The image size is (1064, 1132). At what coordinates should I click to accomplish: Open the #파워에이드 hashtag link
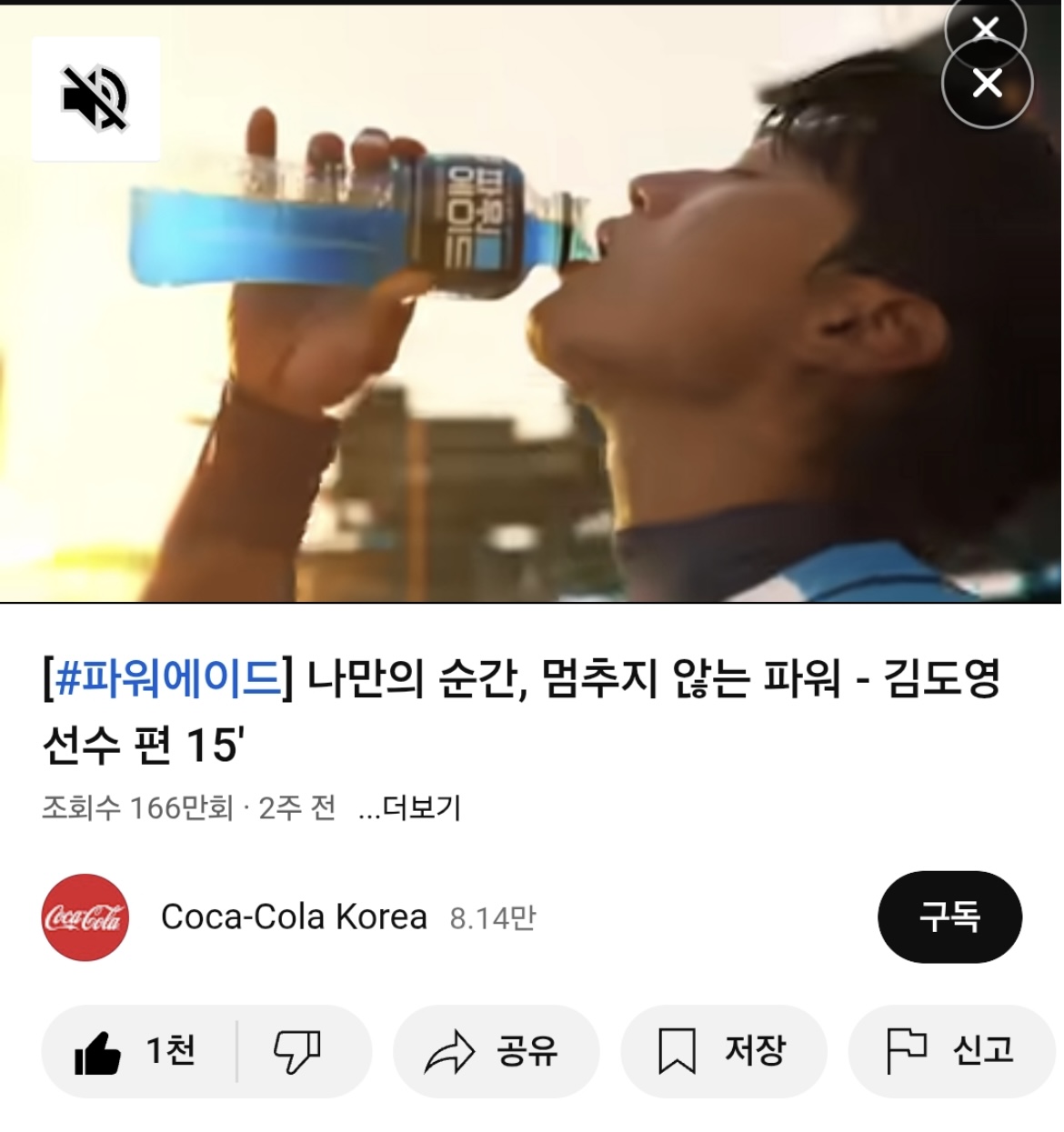point(168,679)
